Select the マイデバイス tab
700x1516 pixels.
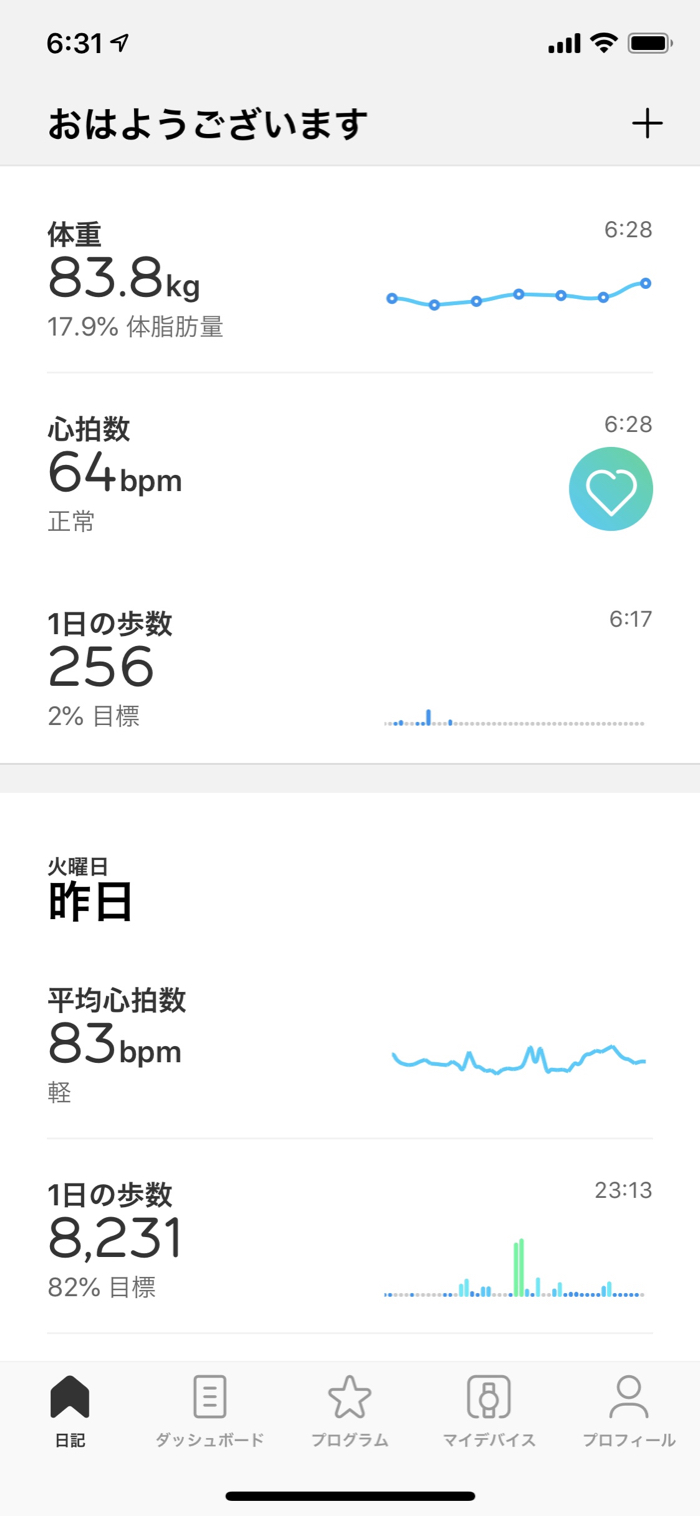tap(489, 1412)
